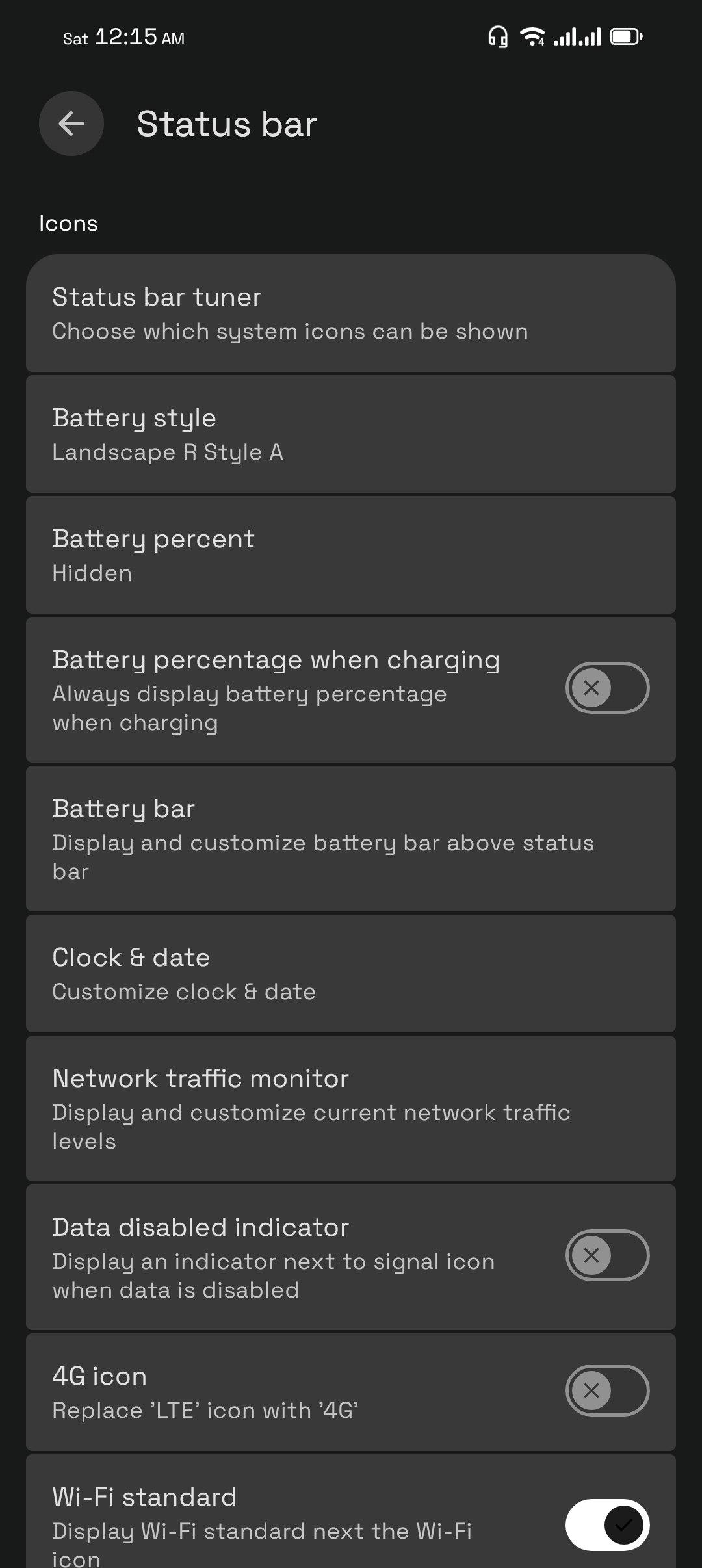This screenshot has height=1568, width=702.
Task: Disable Wi-Fi standard switch
Action: (x=607, y=1525)
